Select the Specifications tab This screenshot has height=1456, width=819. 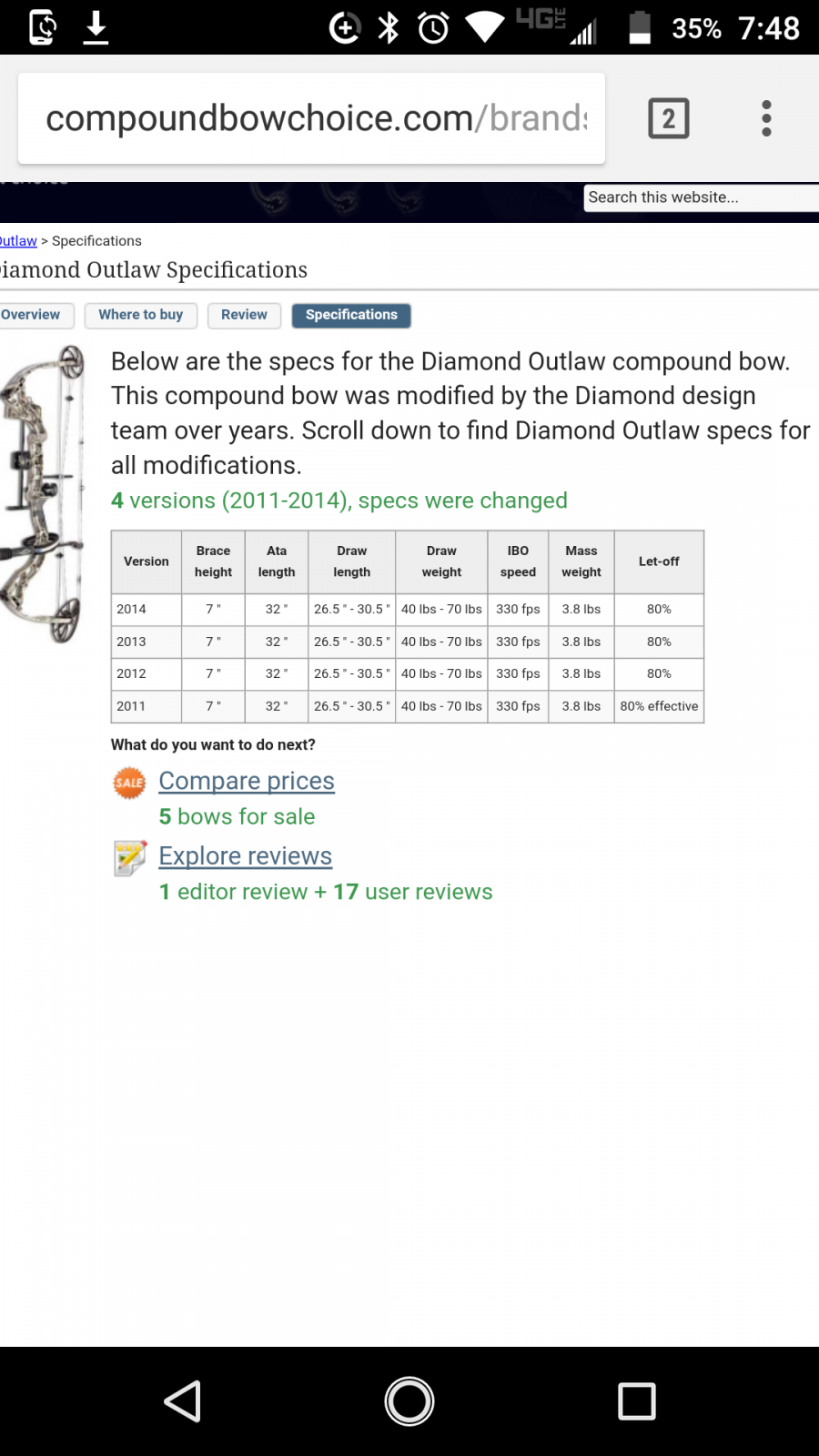351,315
